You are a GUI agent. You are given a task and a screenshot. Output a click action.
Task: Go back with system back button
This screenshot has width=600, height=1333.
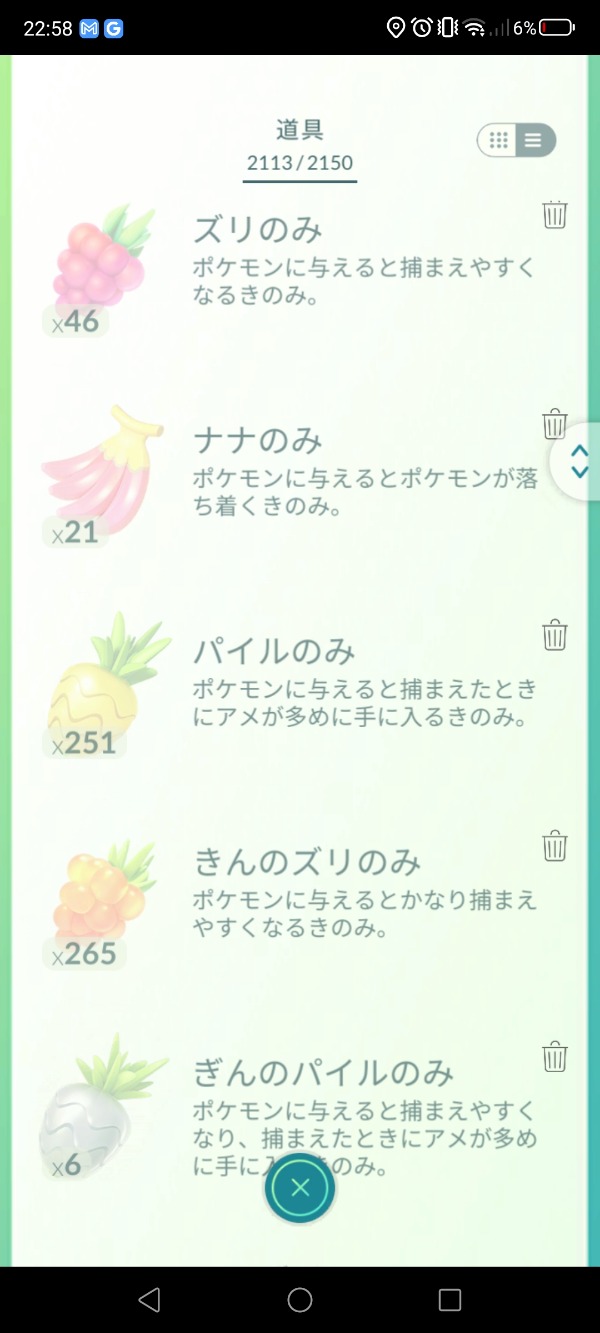(x=149, y=1299)
